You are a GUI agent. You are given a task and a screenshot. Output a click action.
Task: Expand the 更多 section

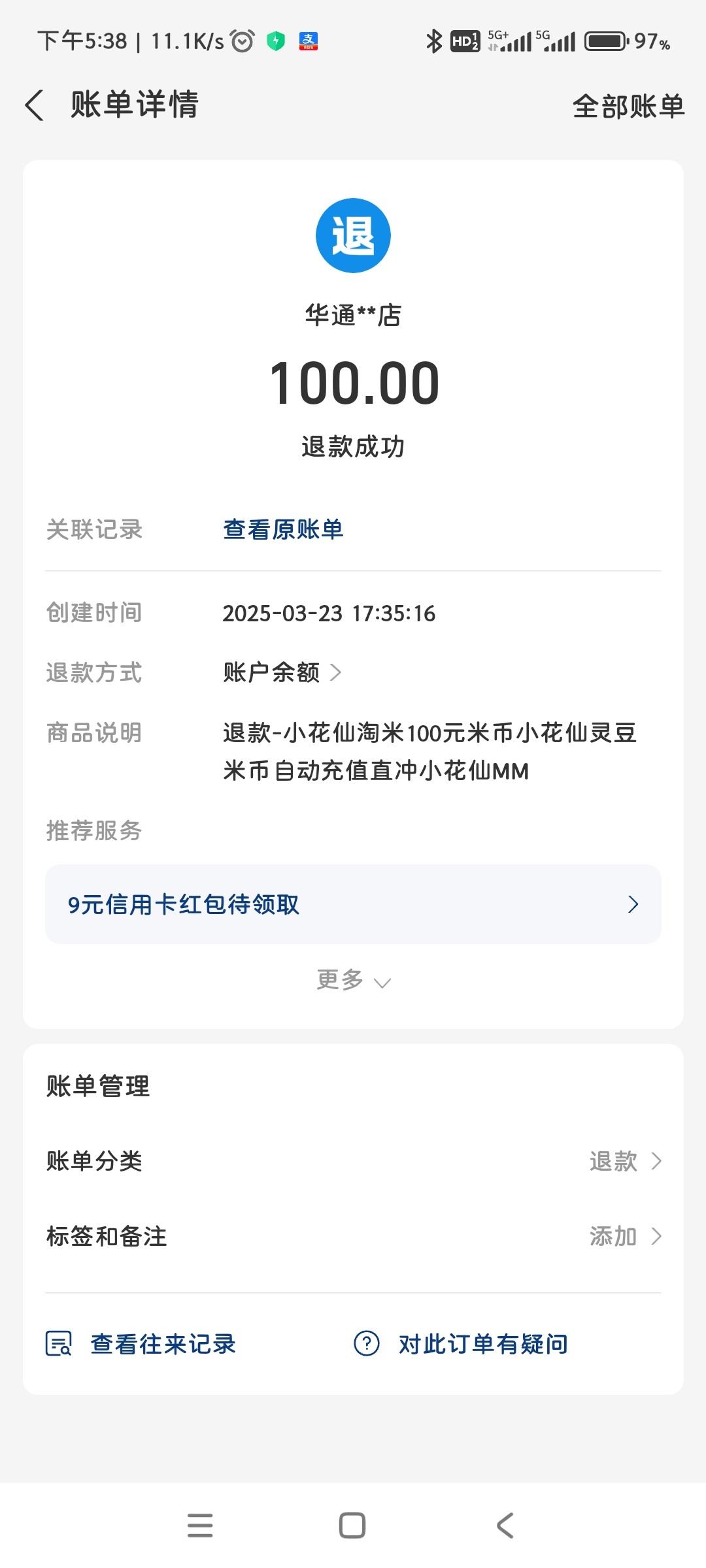[x=353, y=980]
